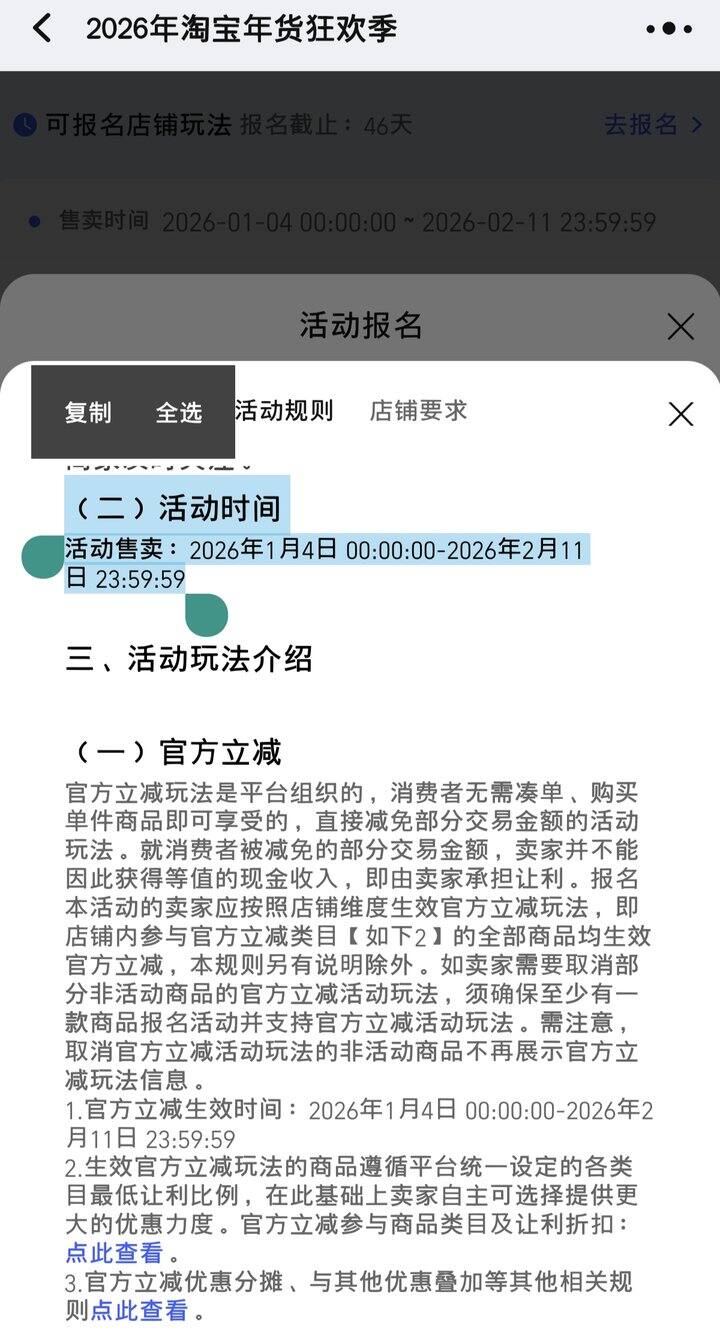Tap 复制 to copy selected text
Screen dimensions: 720x1336
pos(88,412)
